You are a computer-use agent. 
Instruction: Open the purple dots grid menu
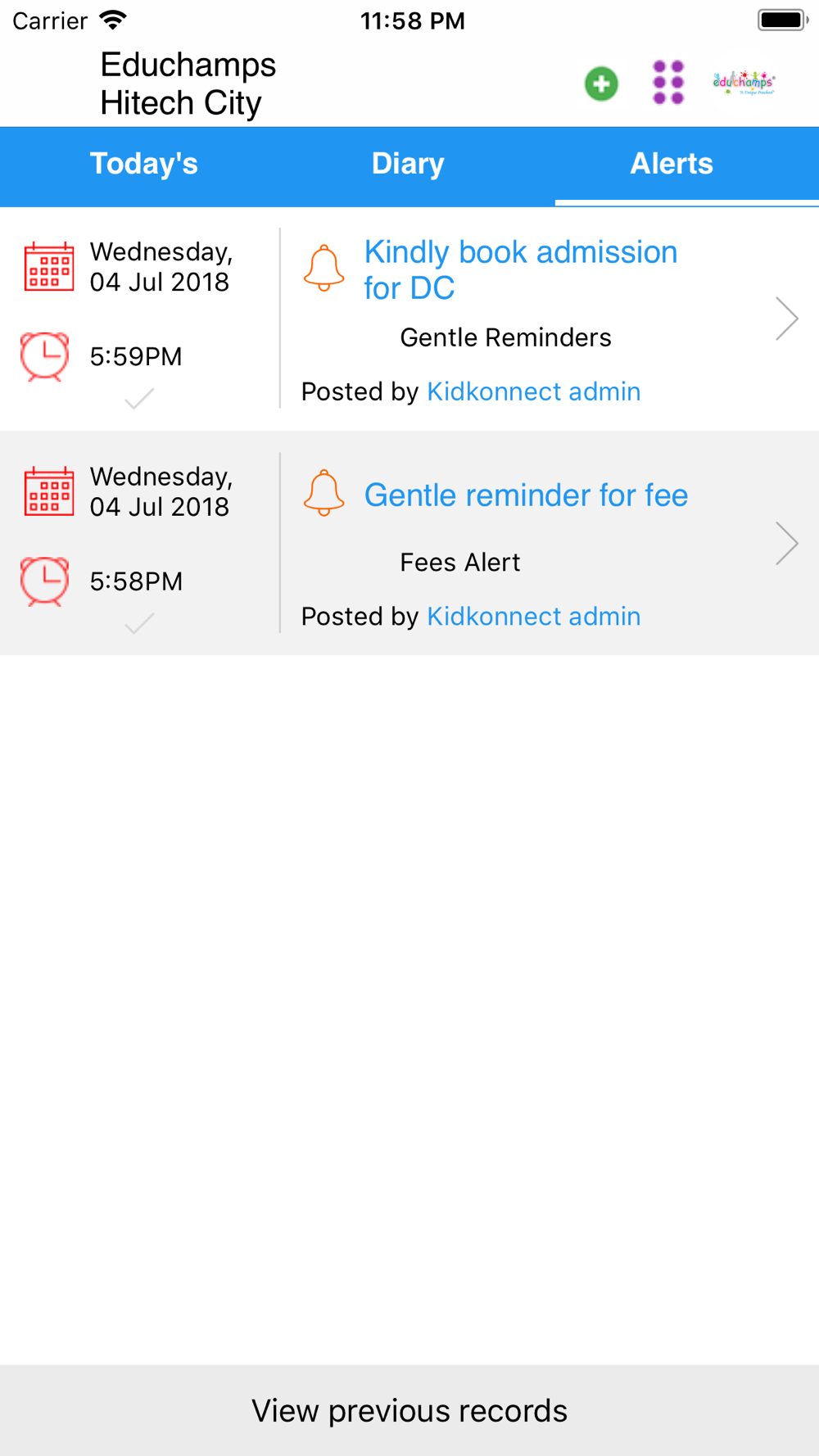click(668, 83)
